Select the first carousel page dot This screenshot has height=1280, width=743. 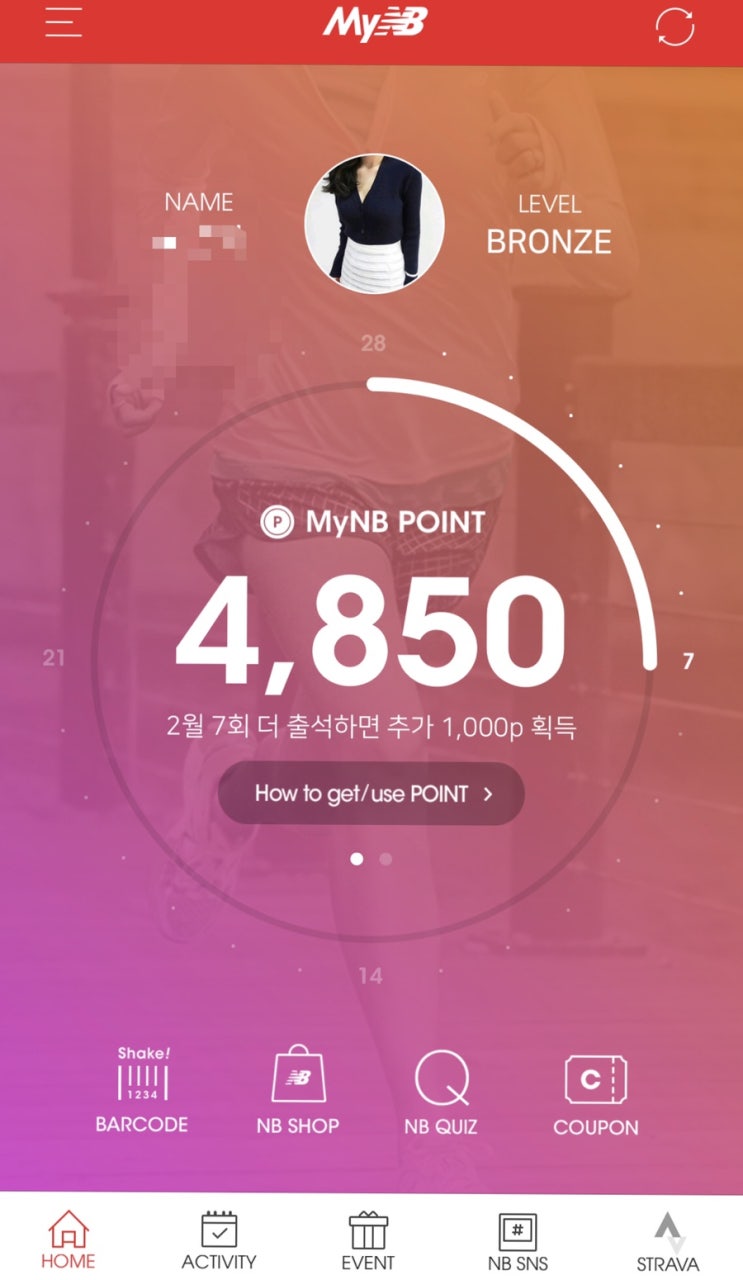(x=357, y=858)
